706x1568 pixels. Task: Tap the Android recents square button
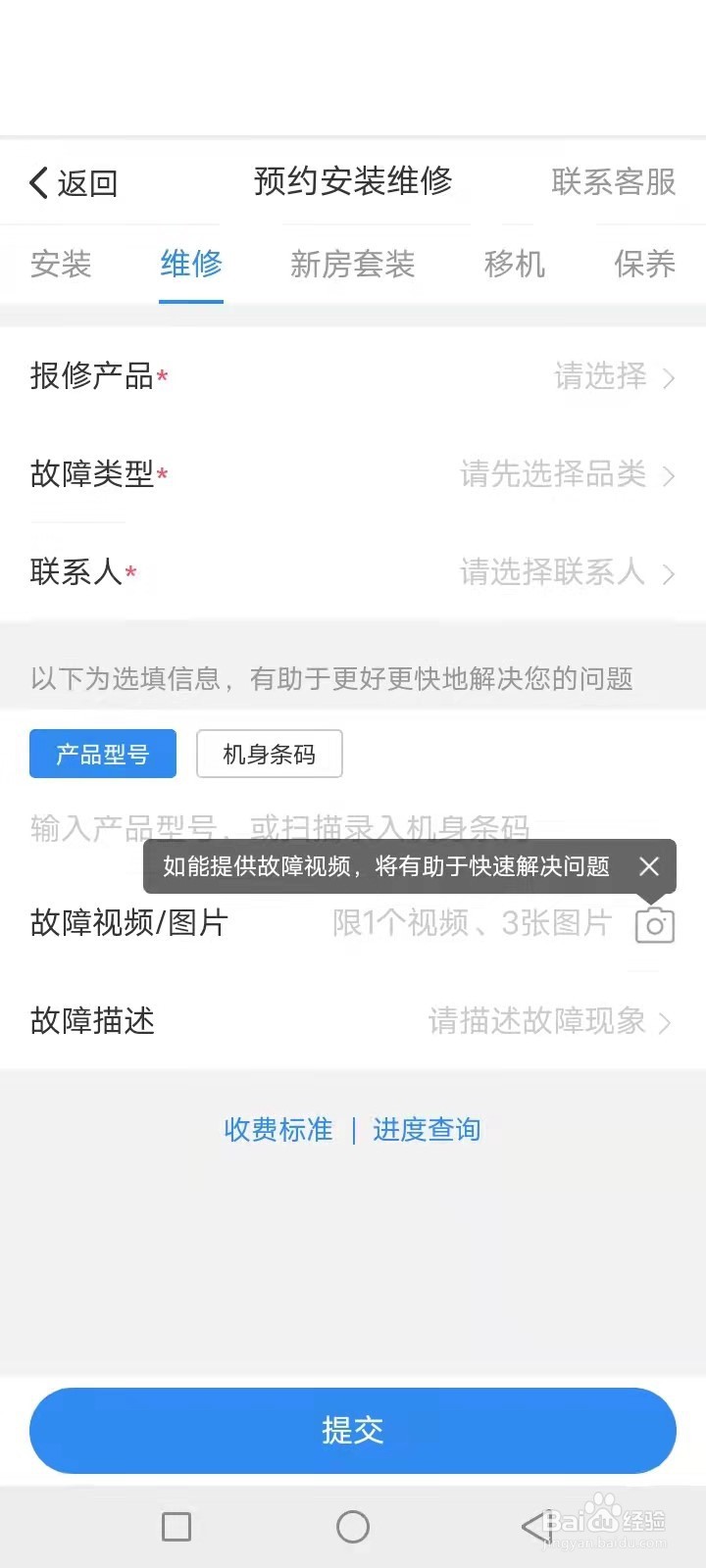[x=176, y=1526]
